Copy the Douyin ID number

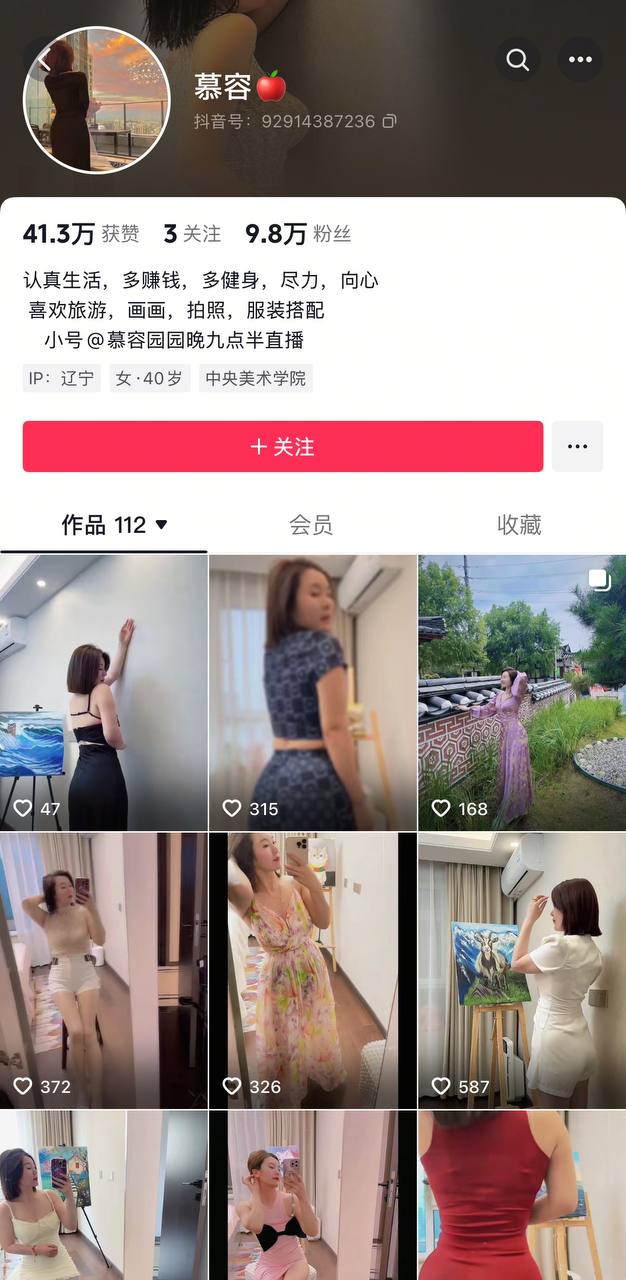pyautogui.click(x=389, y=122)
